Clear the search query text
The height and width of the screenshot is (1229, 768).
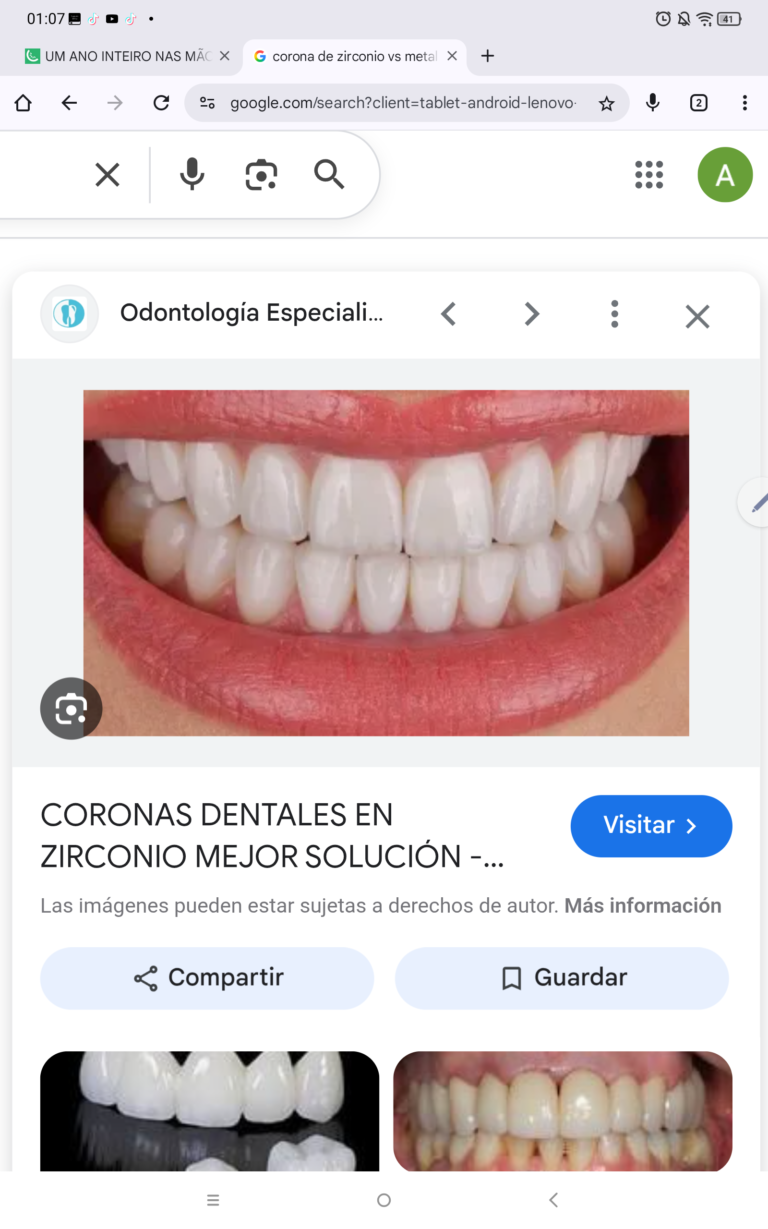(107, 176)
